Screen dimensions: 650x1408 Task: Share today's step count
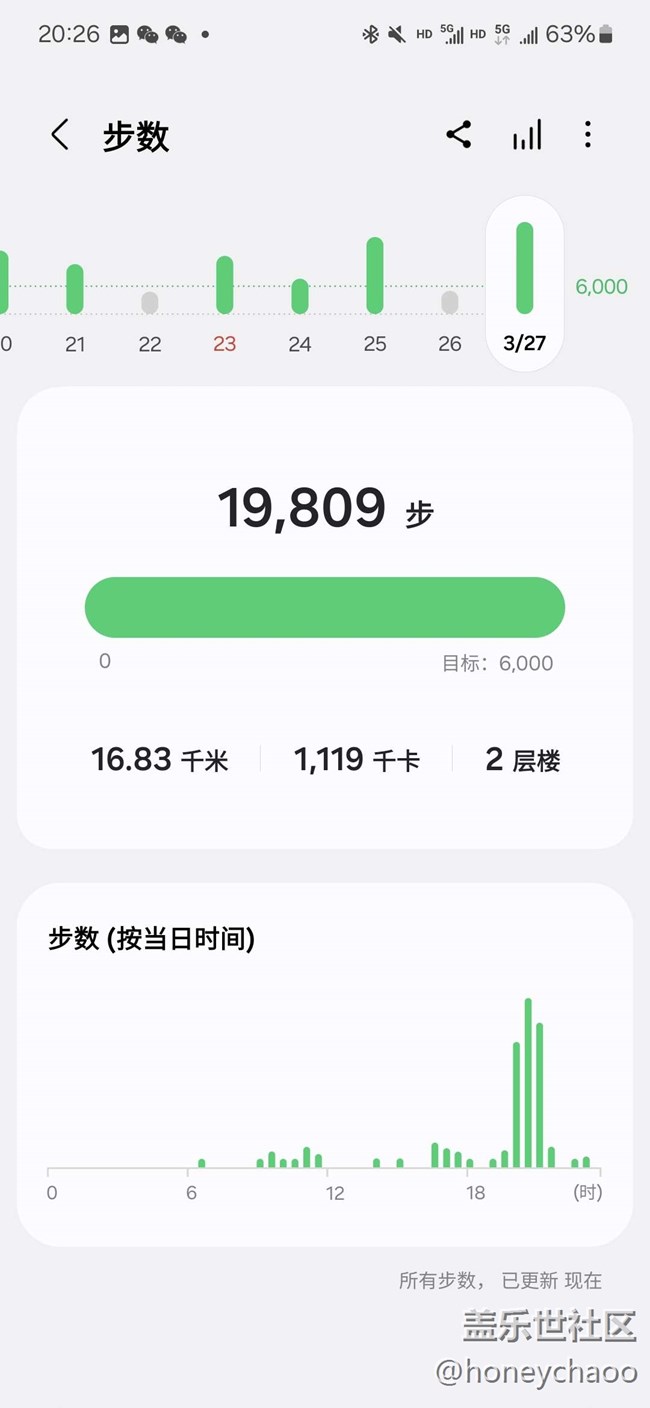pos(459,135)
